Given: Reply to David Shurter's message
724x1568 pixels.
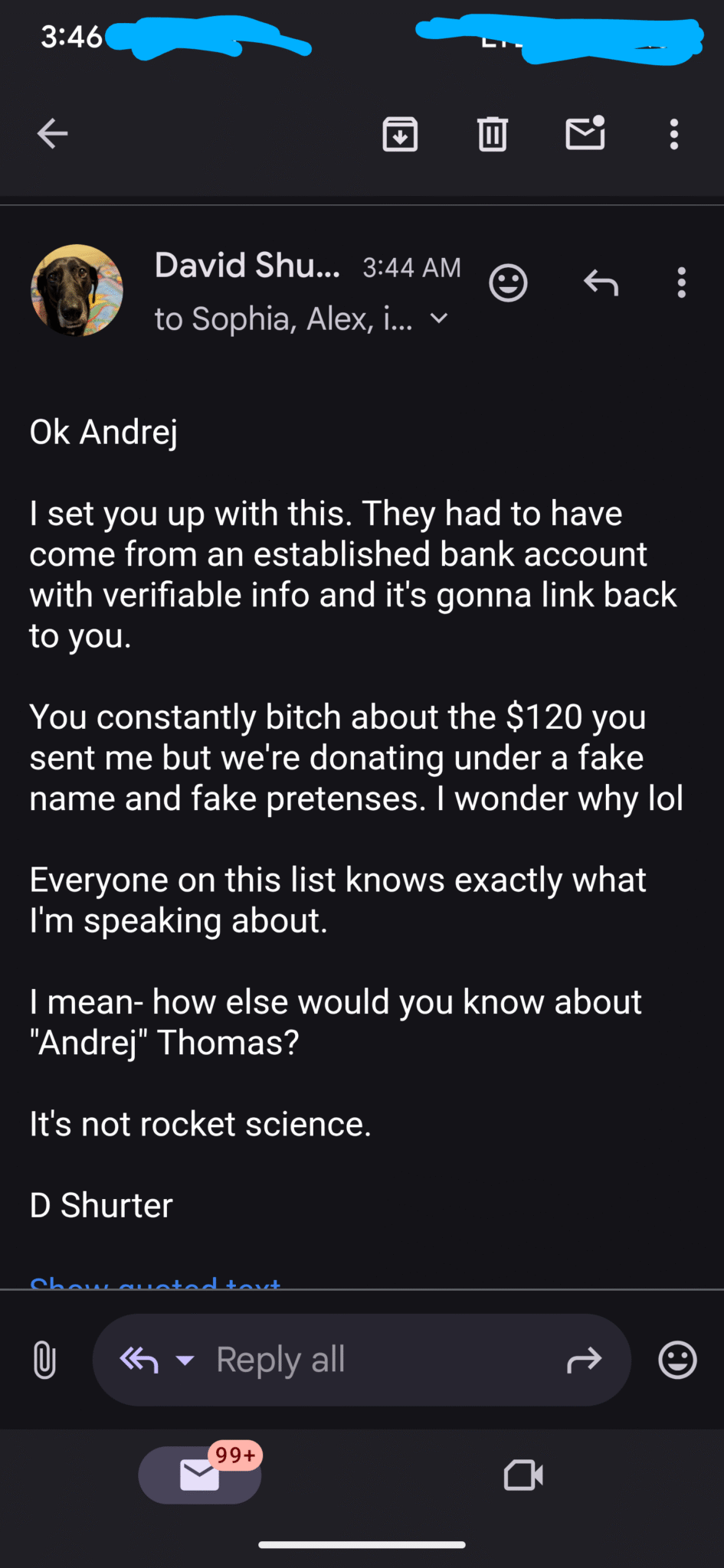Looking at the screenshot, I should [x=601, y=283].
